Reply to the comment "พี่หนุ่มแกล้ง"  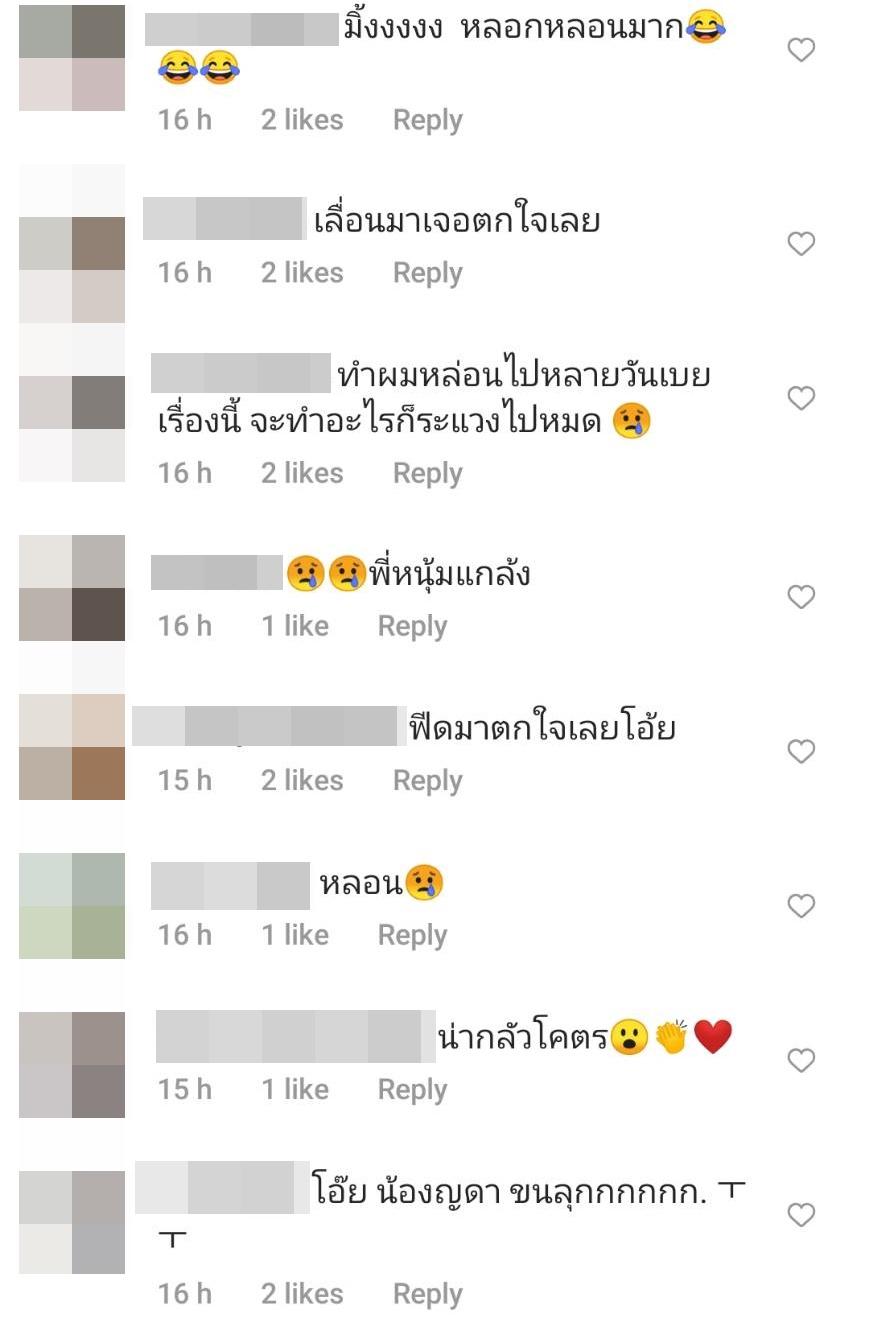pyautogui.click(x=412, y=626)
